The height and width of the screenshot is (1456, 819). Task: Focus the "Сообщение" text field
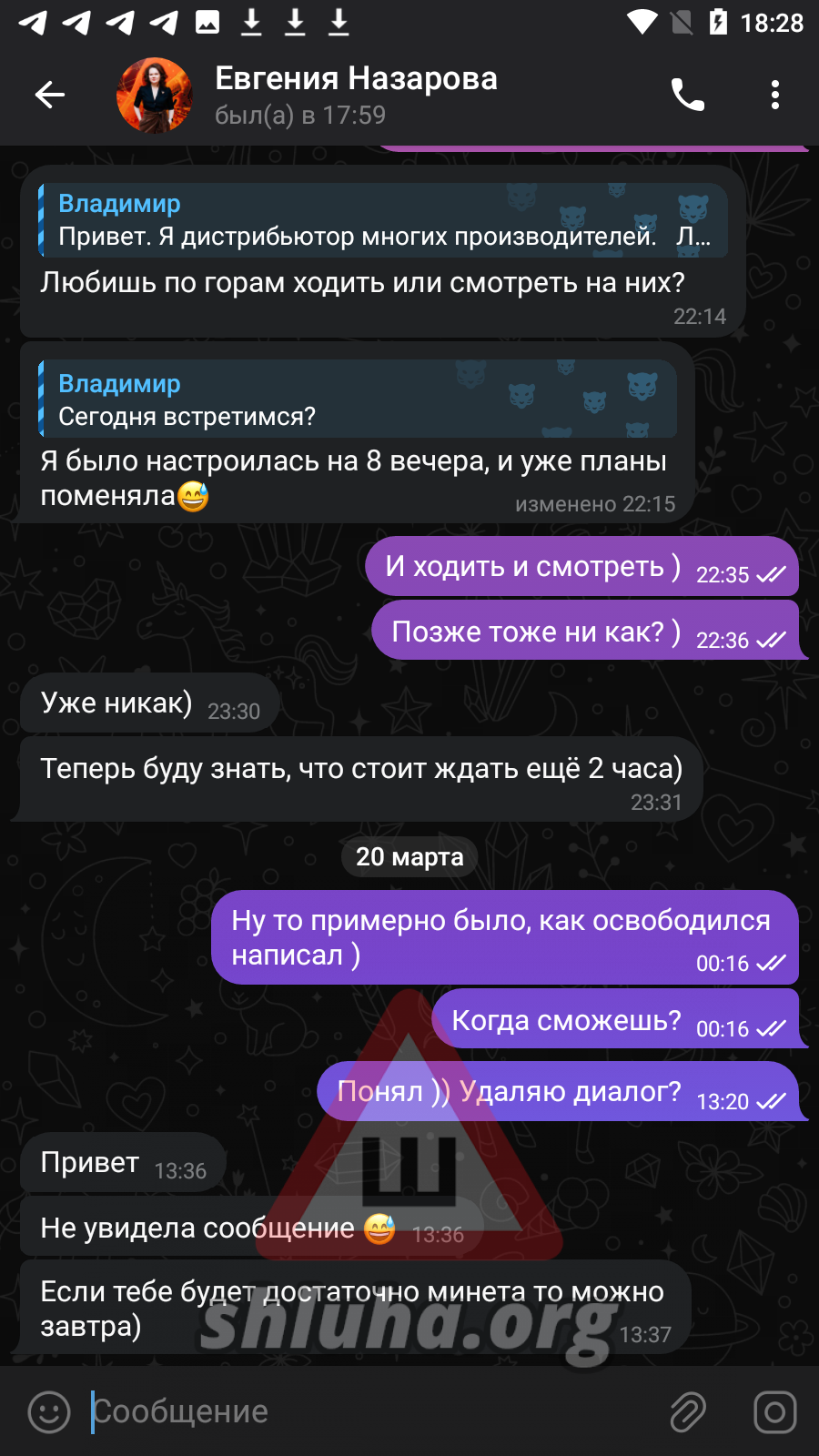364,1412
